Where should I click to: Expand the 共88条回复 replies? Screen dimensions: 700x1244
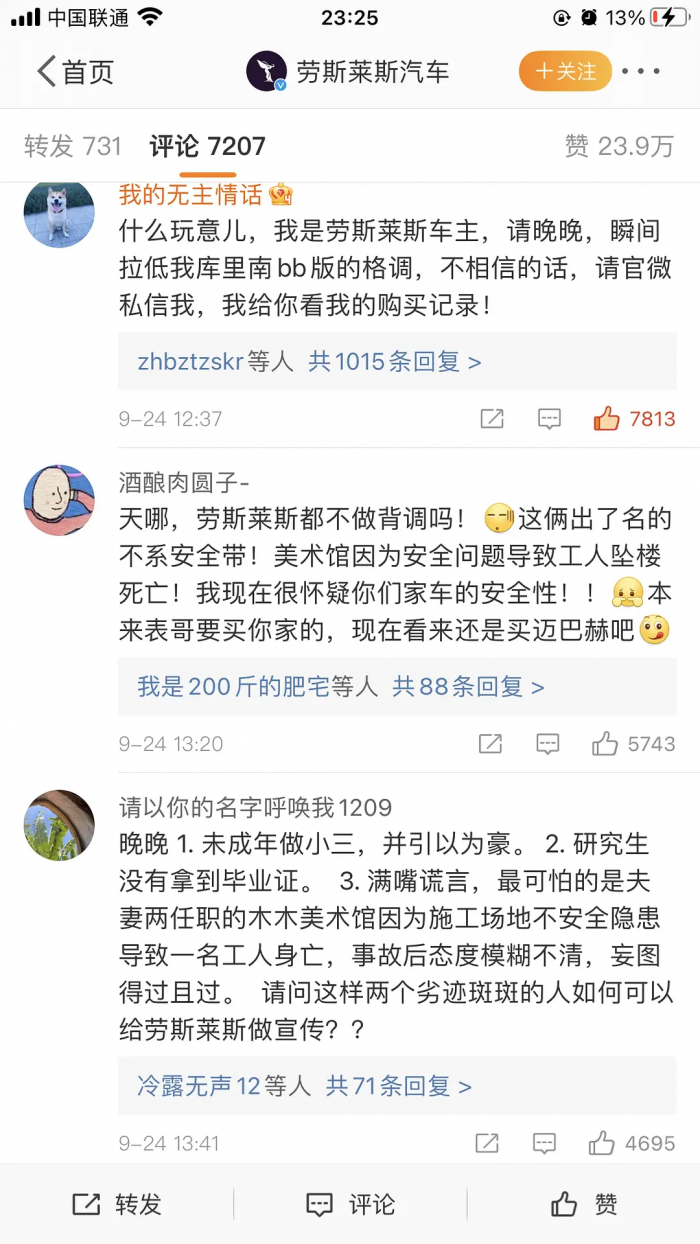[x=468, y=687]
